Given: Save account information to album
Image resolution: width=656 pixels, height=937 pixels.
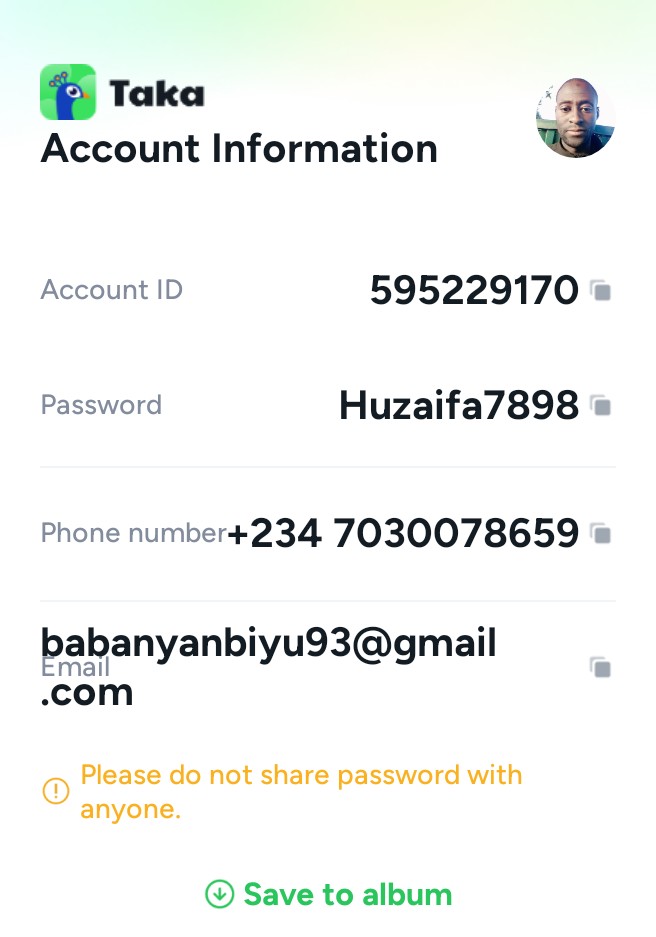Looking at the screenshot, I should [329, 894].
